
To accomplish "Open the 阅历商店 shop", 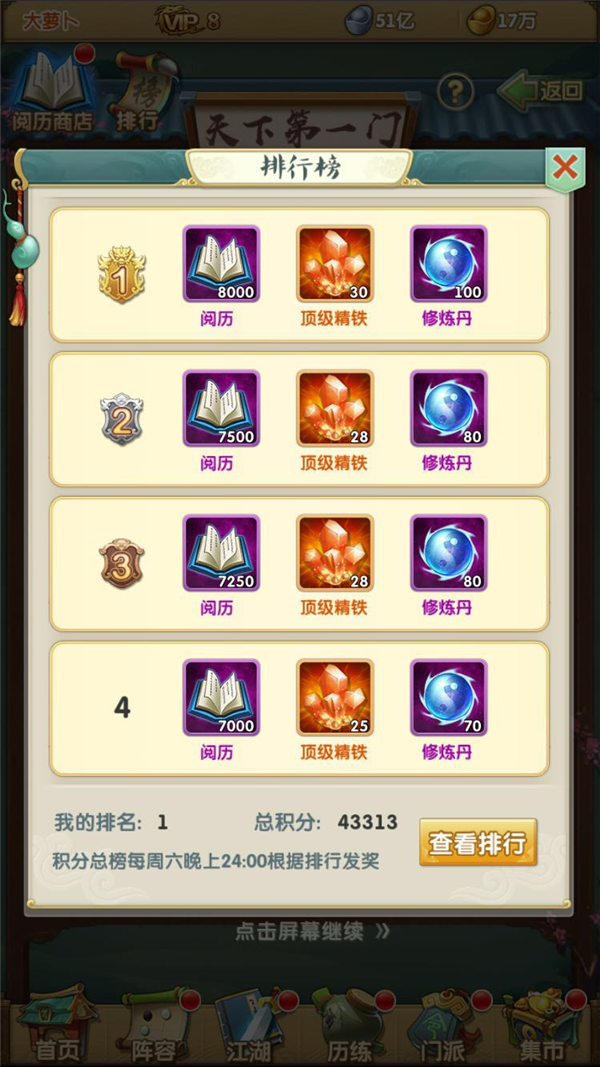I will [55, 90].
